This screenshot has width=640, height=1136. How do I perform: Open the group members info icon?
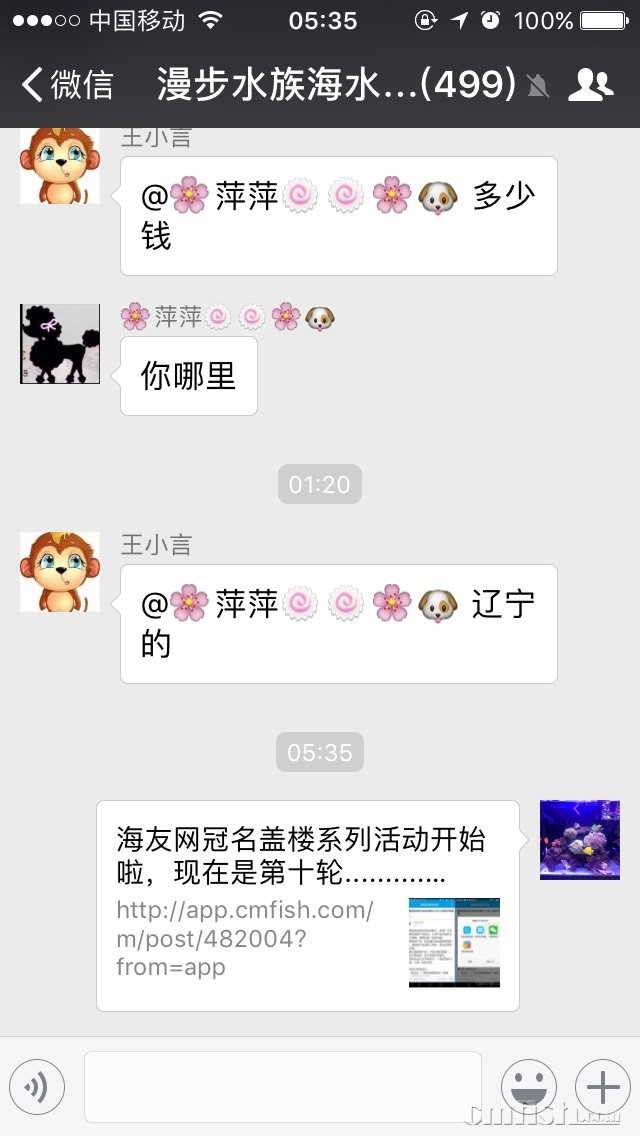tap(590, 85)
